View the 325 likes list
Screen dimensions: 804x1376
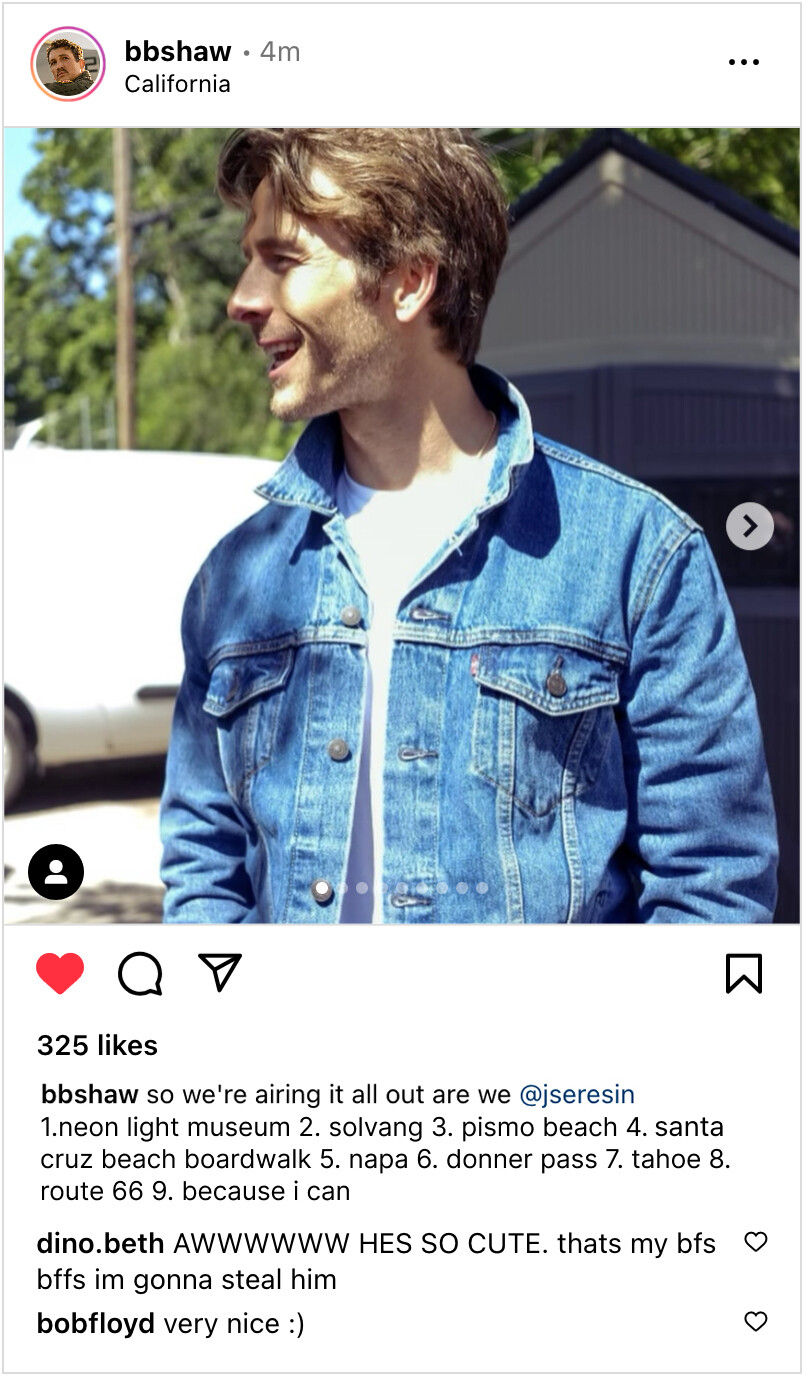point(97,1045)
